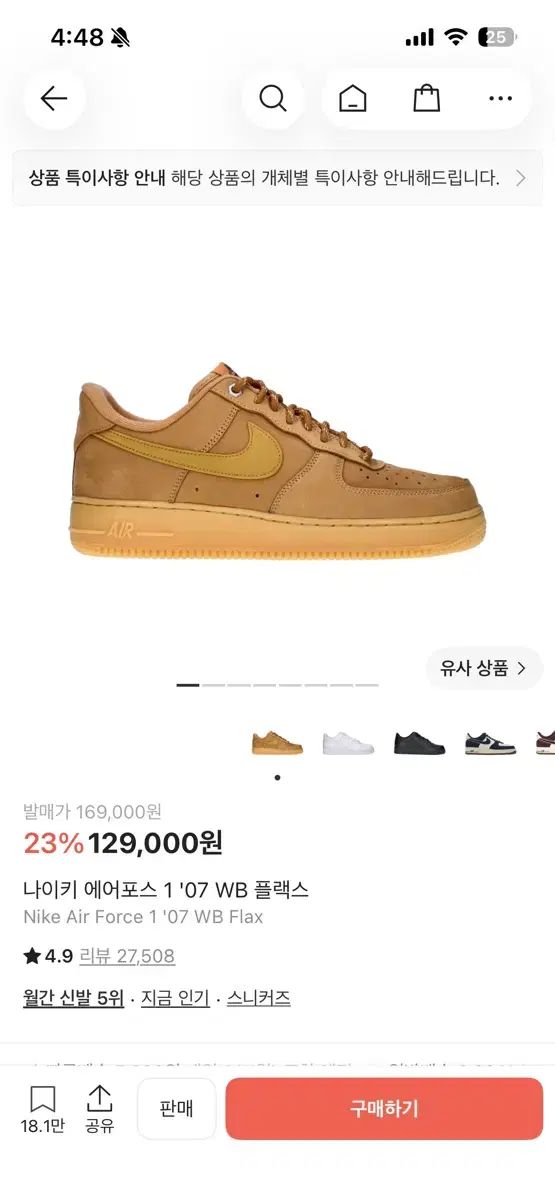Open the main Flax shoe image
The image size is (555, 1200).
pyautogui.click(x=278, y=458)
